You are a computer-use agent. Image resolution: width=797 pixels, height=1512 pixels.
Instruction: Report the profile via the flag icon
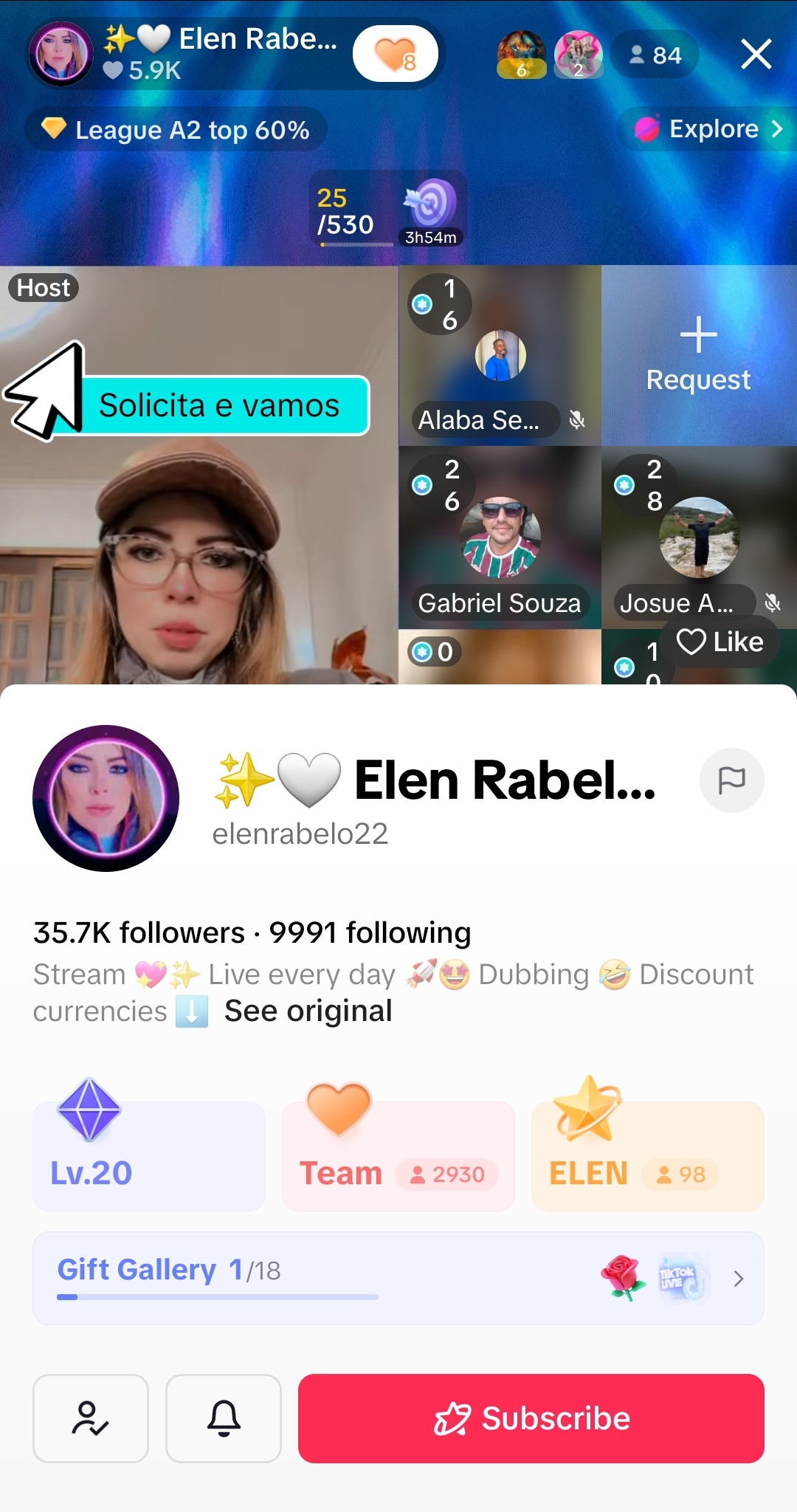click(731, 780)
